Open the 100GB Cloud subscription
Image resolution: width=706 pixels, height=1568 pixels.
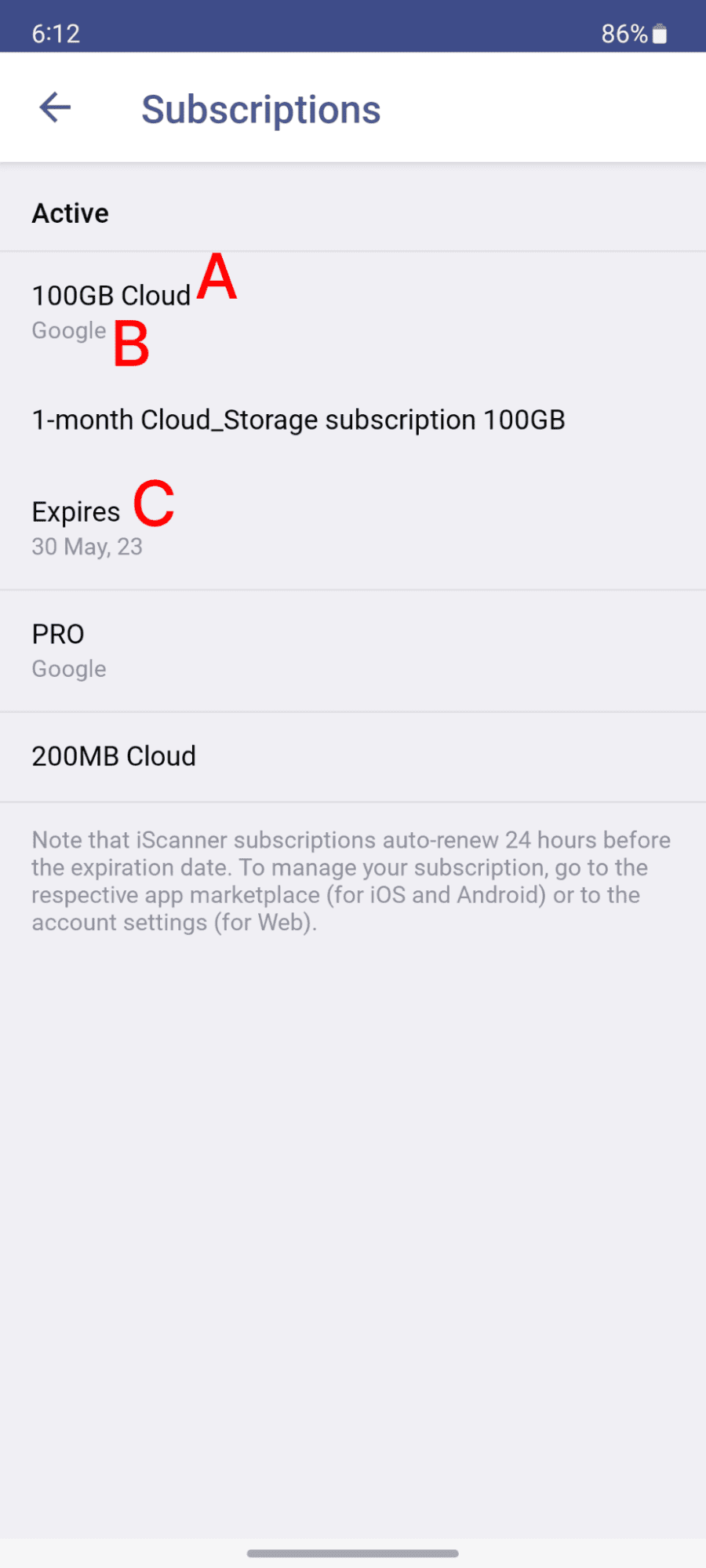(353, 420)
